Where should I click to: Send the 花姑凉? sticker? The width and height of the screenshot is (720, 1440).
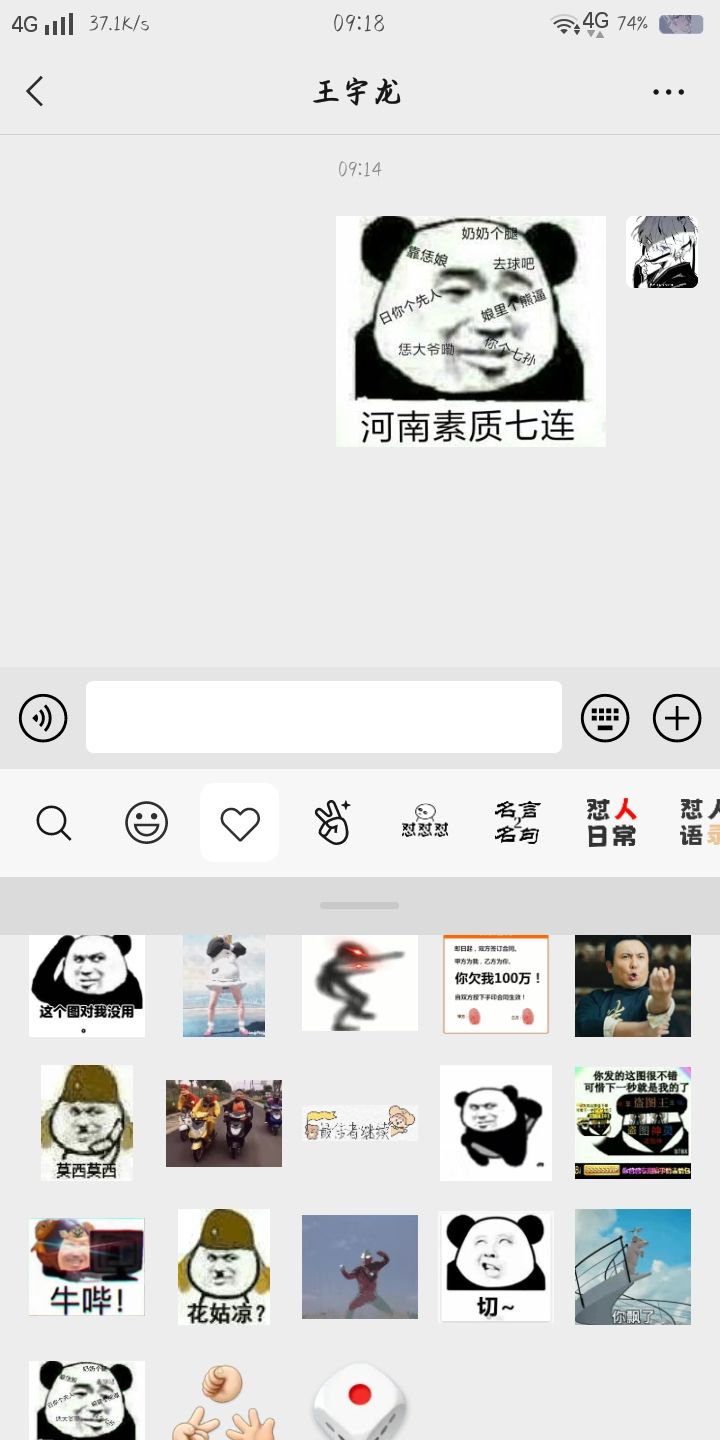click(224, 1266)
